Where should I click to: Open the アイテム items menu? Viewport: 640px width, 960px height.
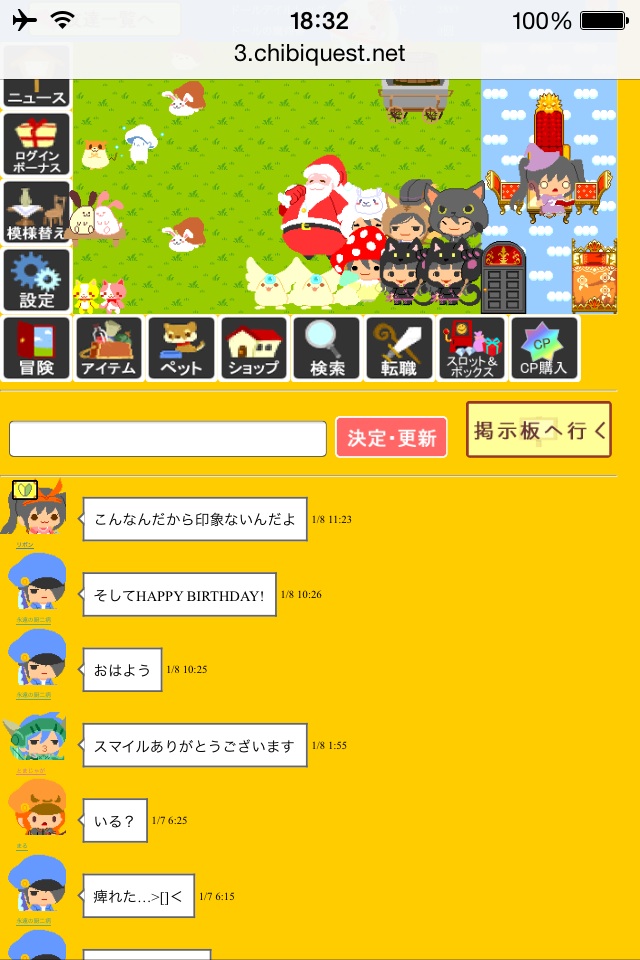pyautogui.click(x=108, y=348)
